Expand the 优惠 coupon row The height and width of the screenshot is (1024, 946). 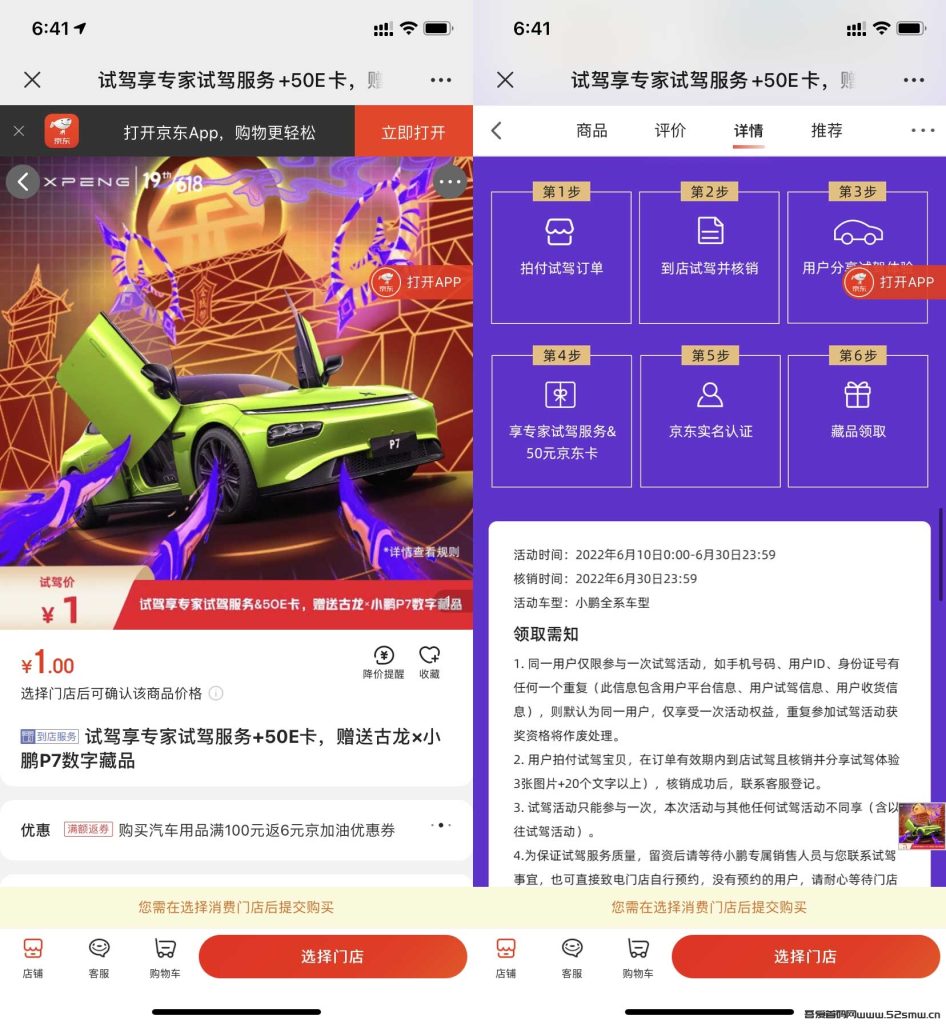point(441,826)
